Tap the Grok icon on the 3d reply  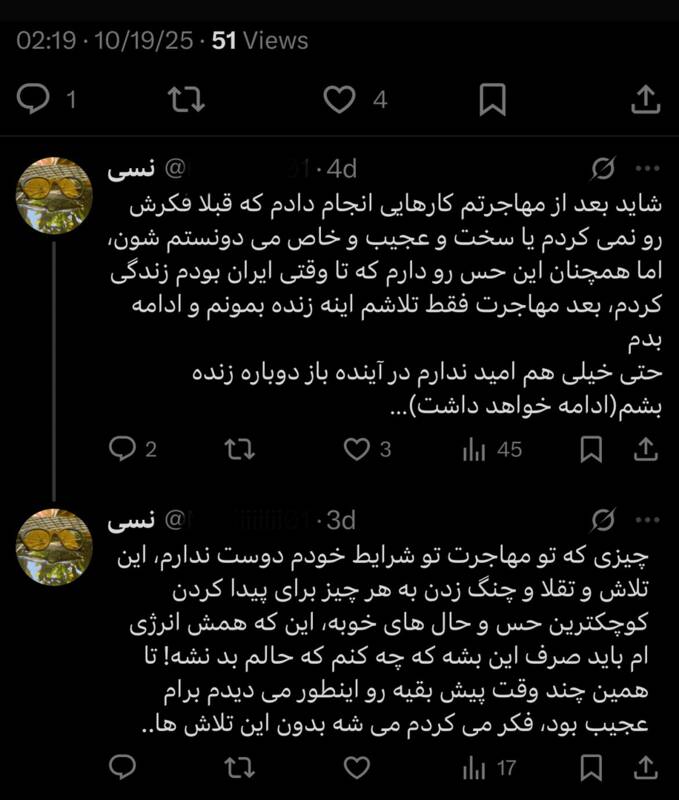coord(603,520)
